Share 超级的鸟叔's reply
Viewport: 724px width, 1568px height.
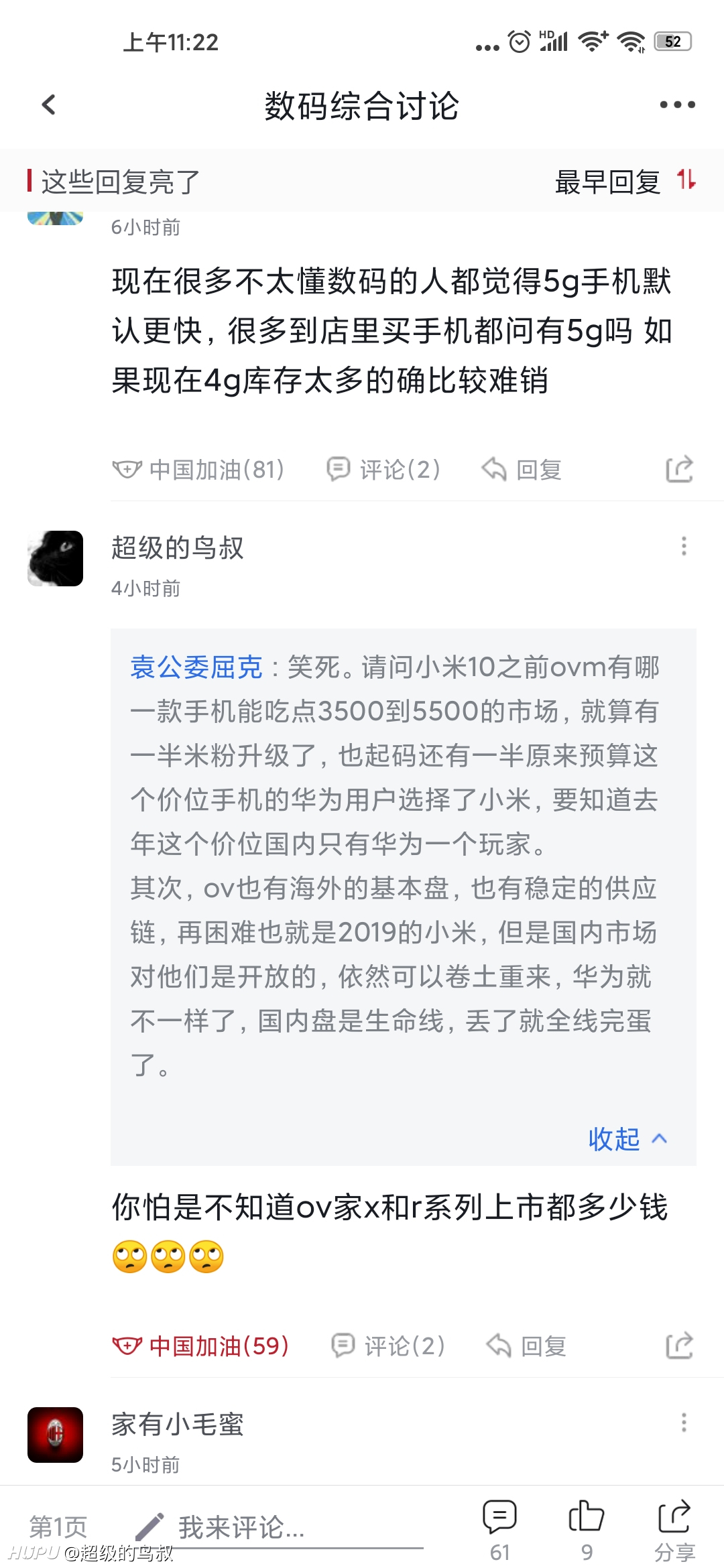click(x=679, y=1345)
